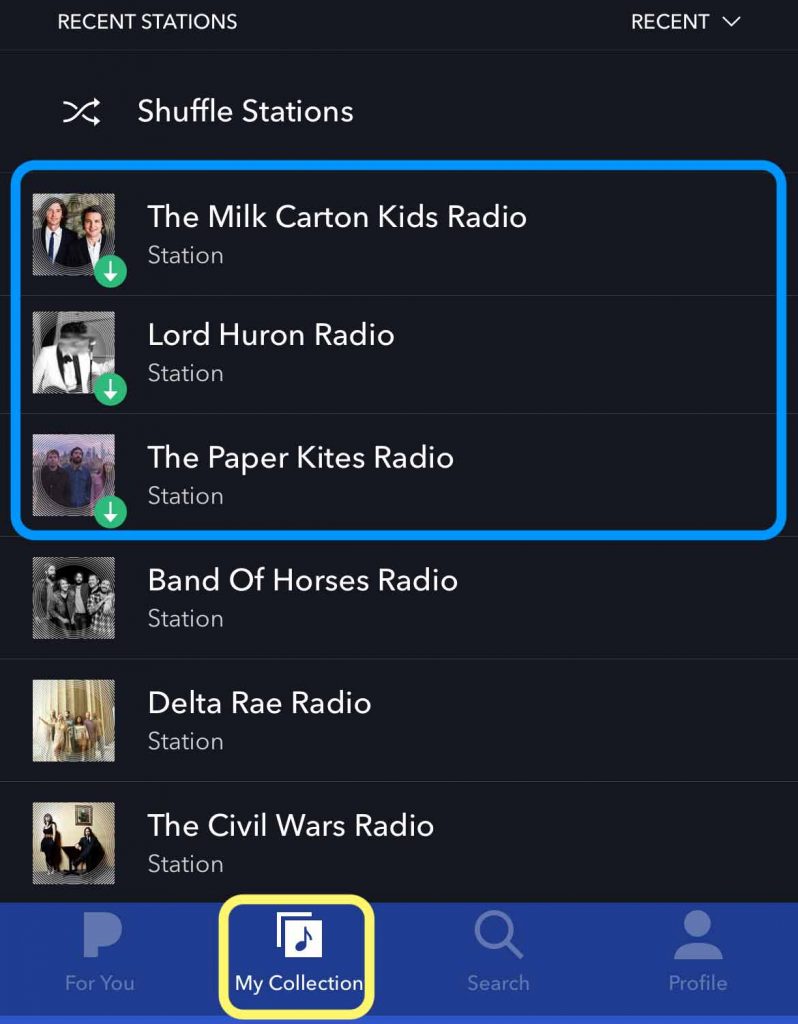The width and height of the screenshot is (798, 1024).
Task: Open the Recent sort dropdown
Action: tap(685, 22)
